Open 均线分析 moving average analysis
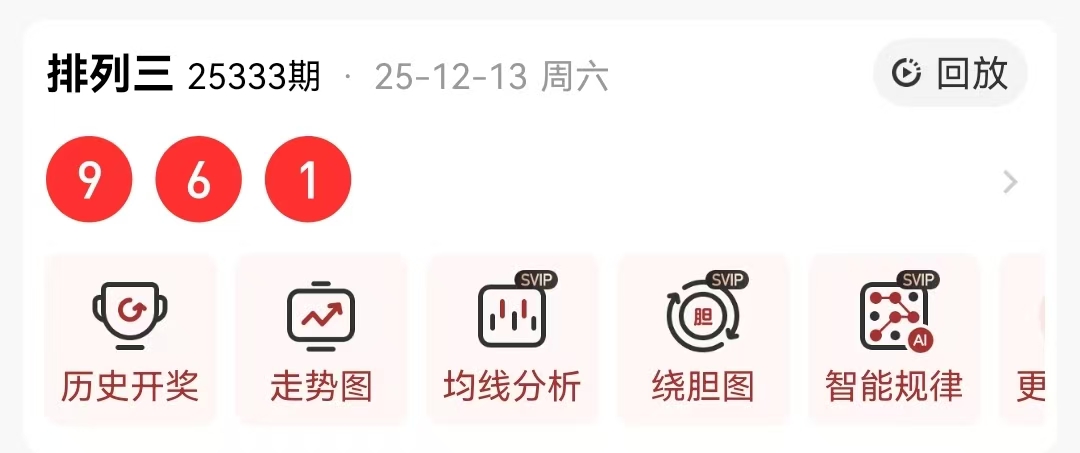 tap(512, 340)
